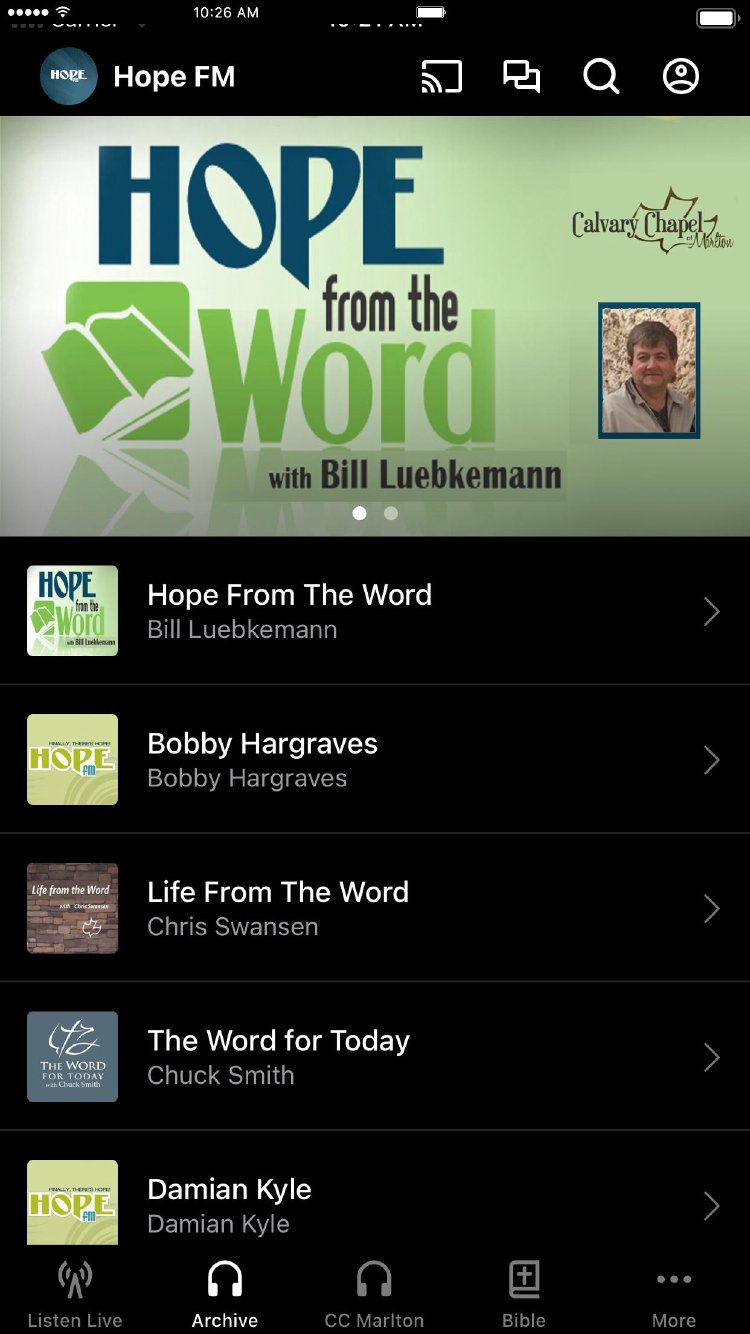Screen dimensions: 750x1334
Task: Switch to the CC Marlton tab
Action: (374, 1293)
